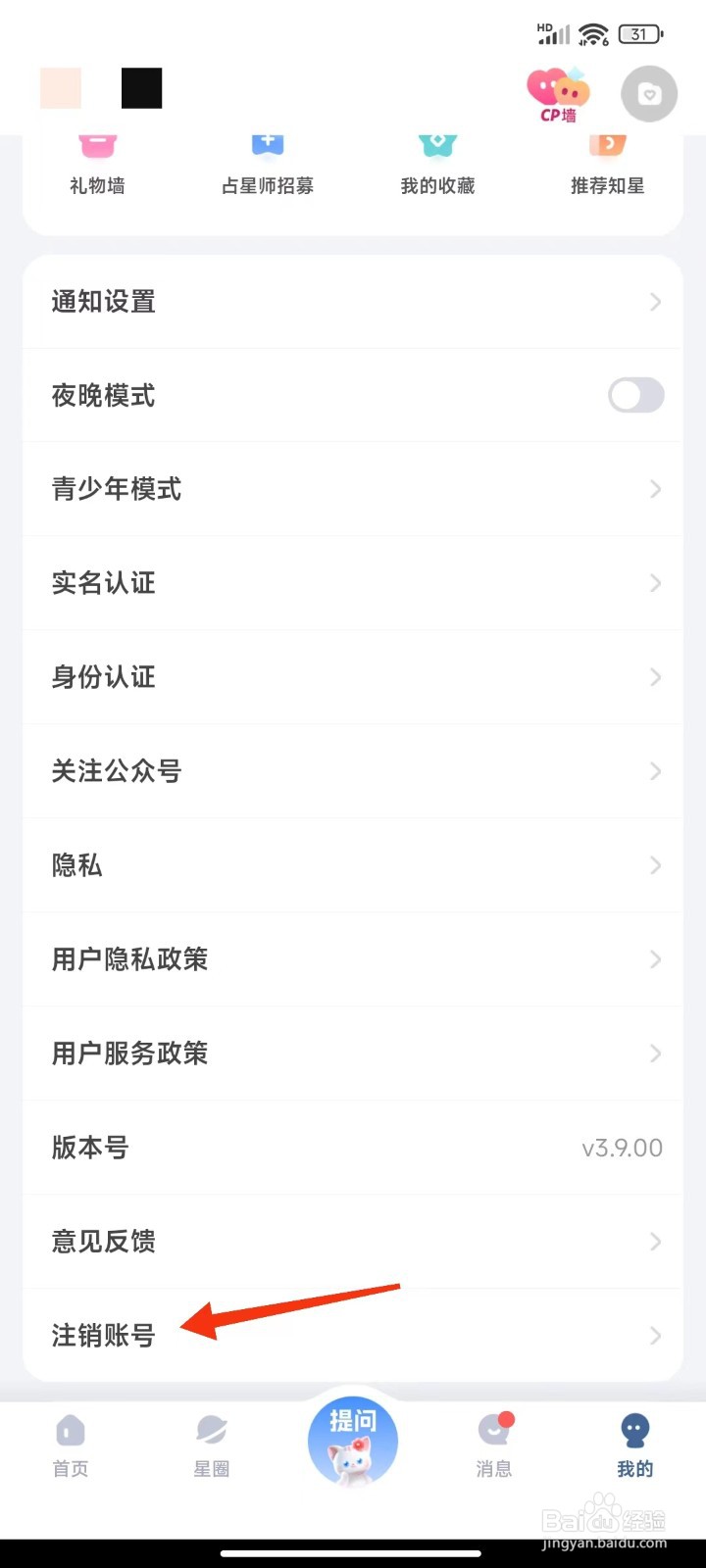The image size is (706, 1568).
Task: Switch night mode on for dark theme
Action: 634,395
